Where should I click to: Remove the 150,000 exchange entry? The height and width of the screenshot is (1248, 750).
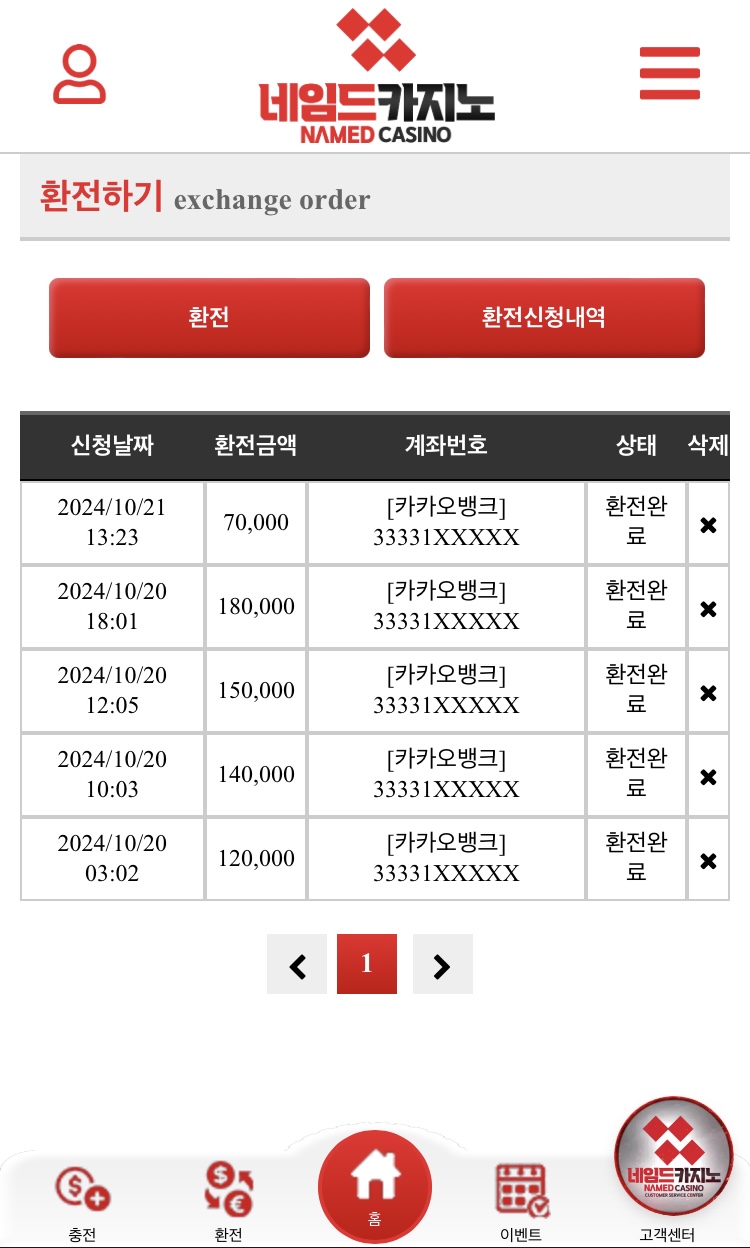tap(708, 692)
